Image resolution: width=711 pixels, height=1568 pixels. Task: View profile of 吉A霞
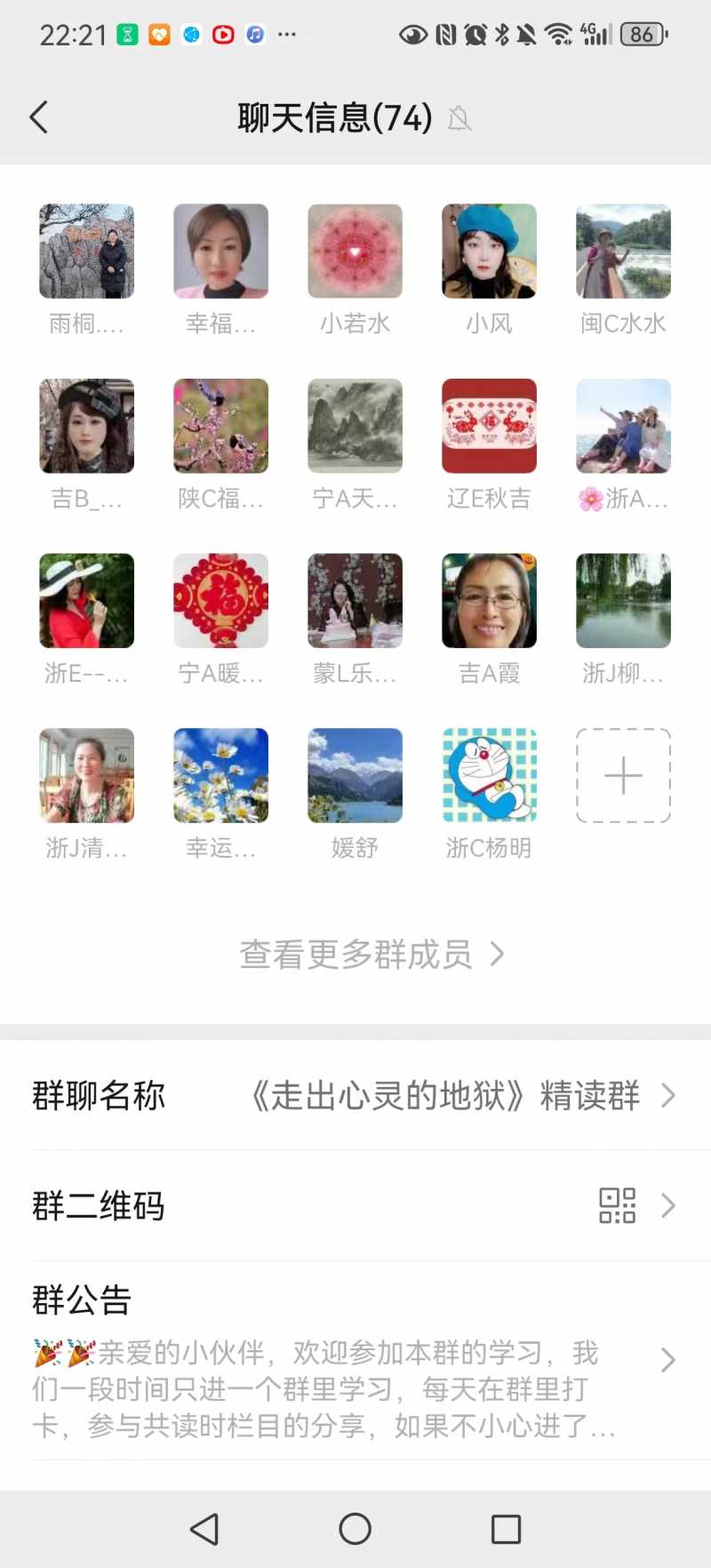489,601
